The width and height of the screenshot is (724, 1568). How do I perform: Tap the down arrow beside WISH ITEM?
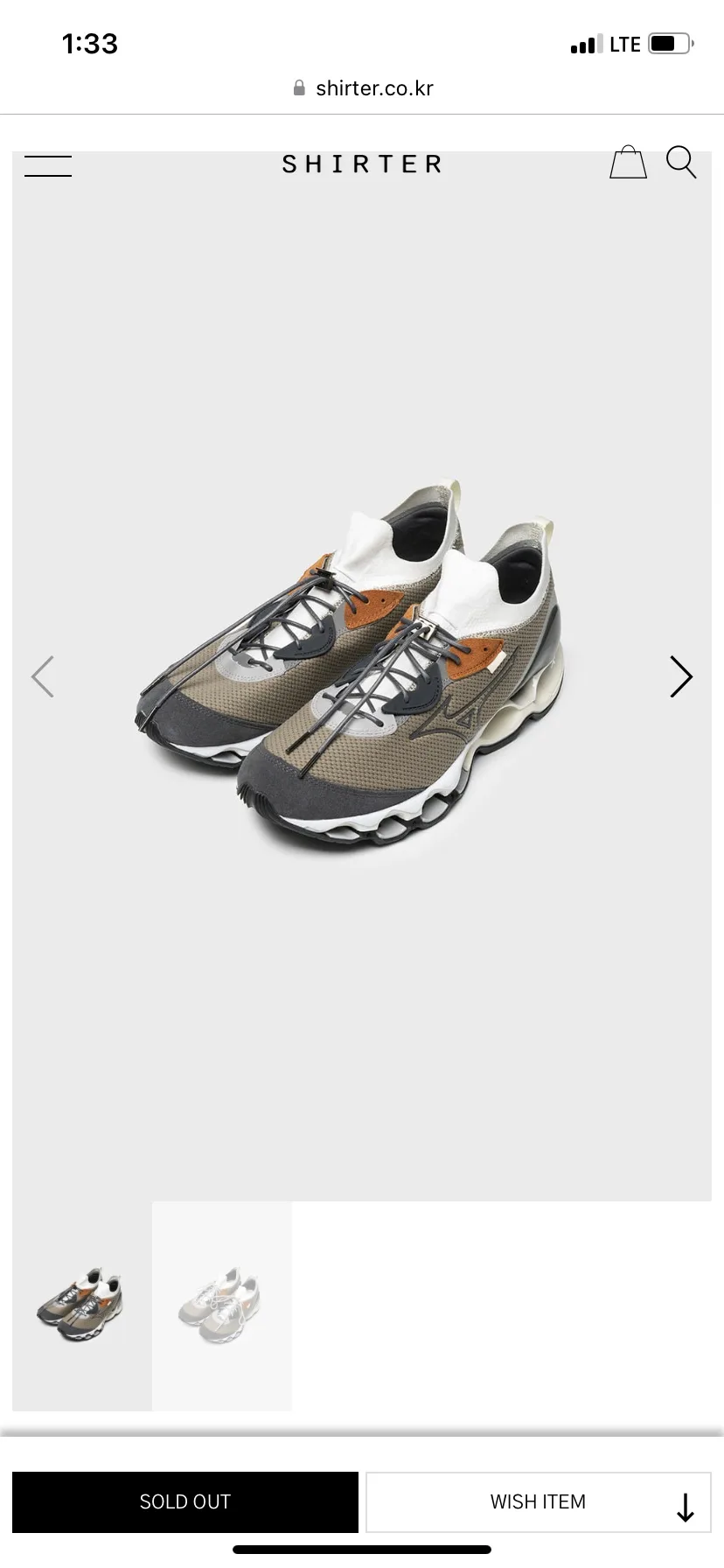tap(686, 1507)
